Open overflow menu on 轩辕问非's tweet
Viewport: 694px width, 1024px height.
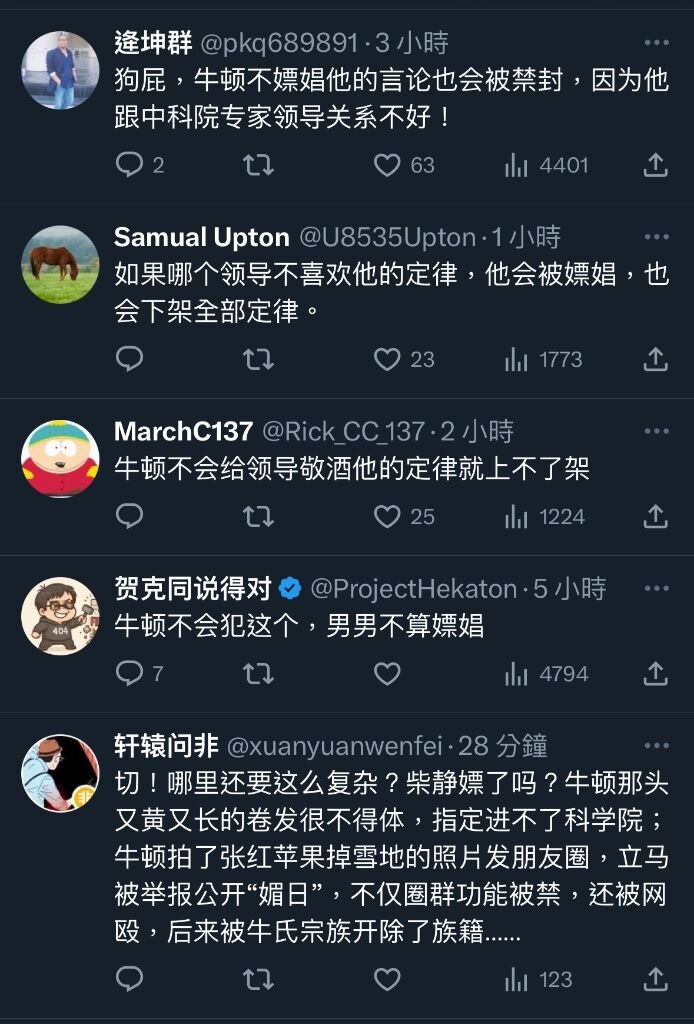coord(656,746)
